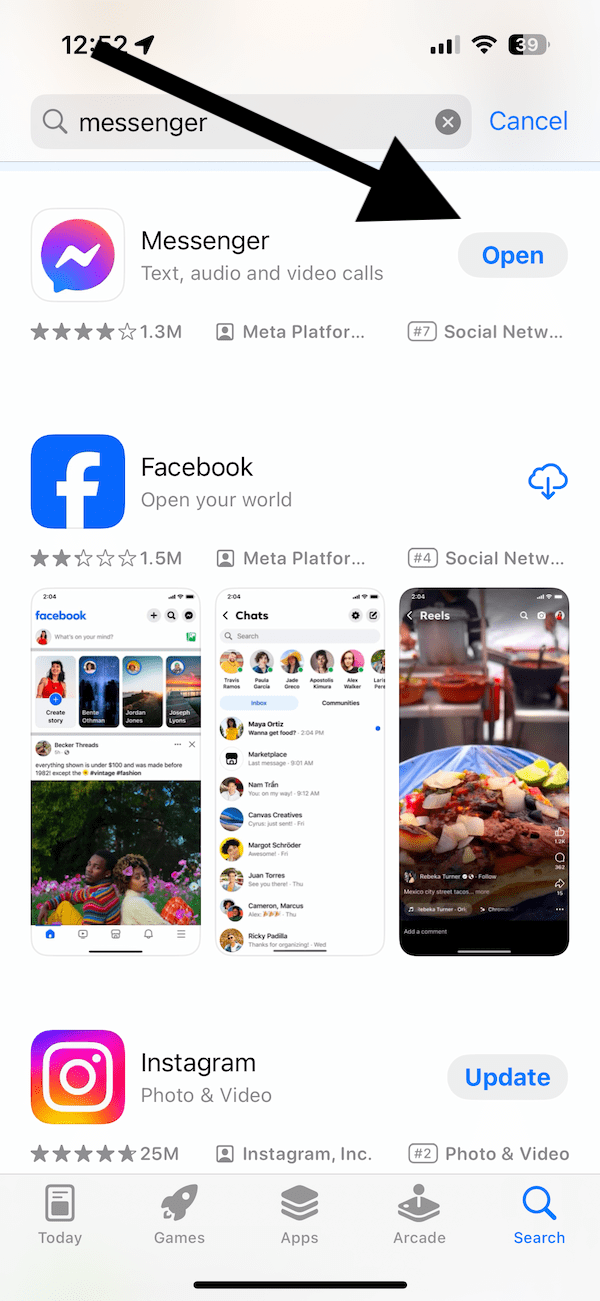The width and height of the screenshot is (600, 1301).
Task: Switch to the Arcade tab
Action: (419, 1214)
